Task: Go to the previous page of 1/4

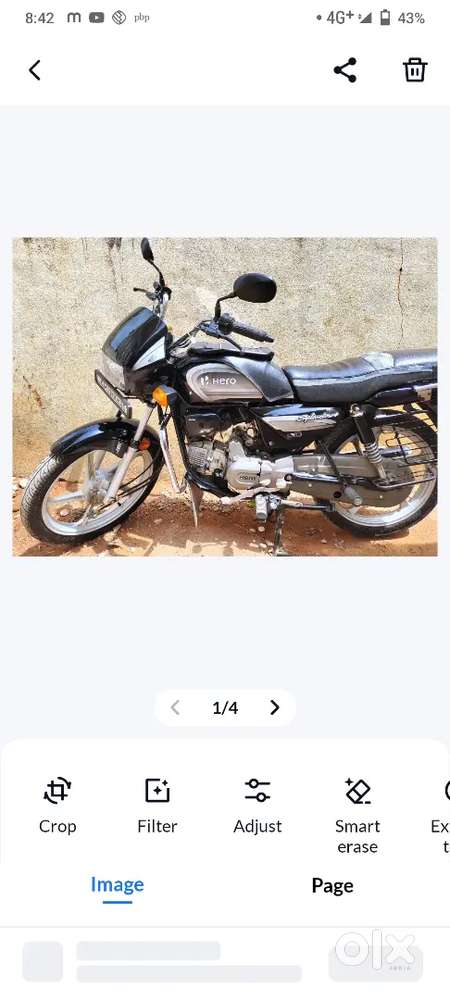Action: coord(175,707)
